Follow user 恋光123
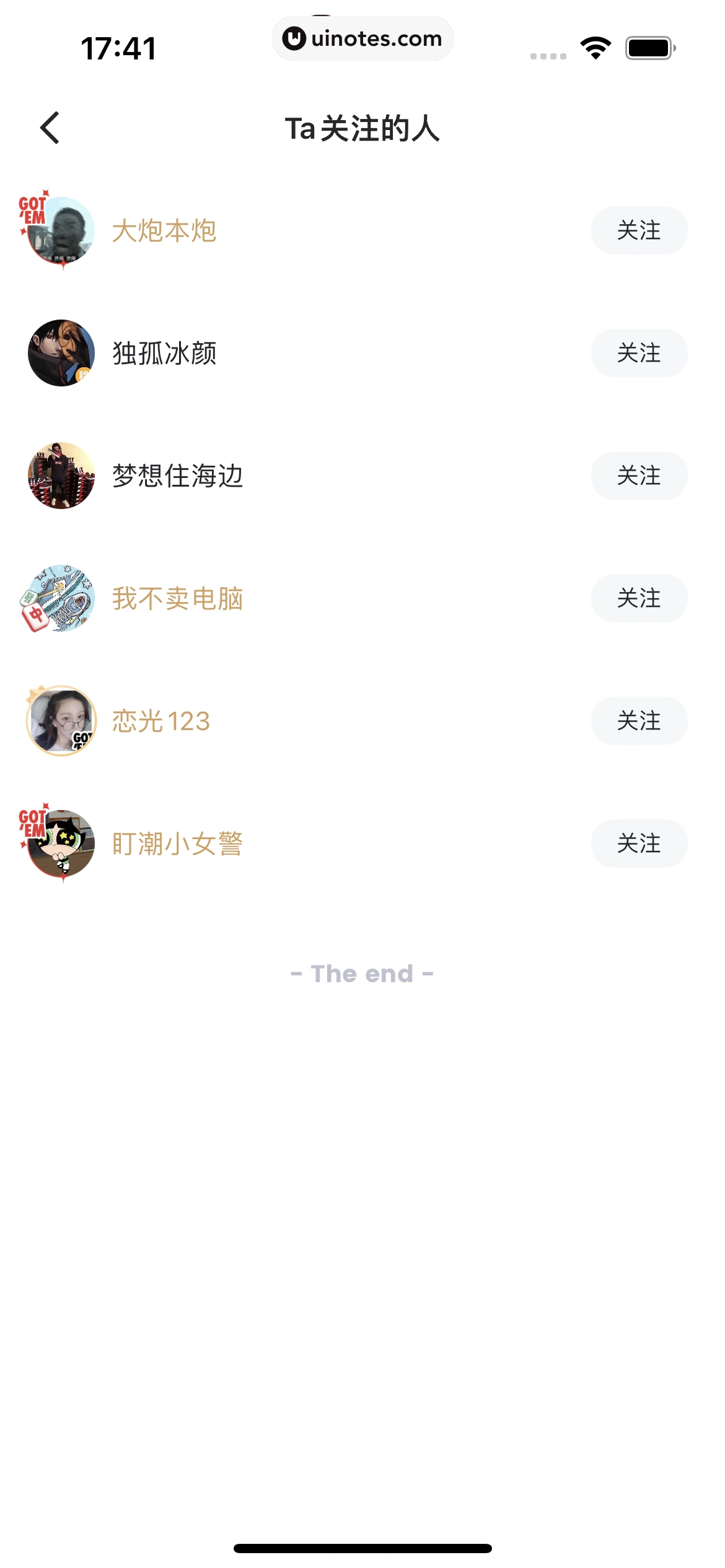The height and width of the screenshot is (1568, 725). pos(638,721)
